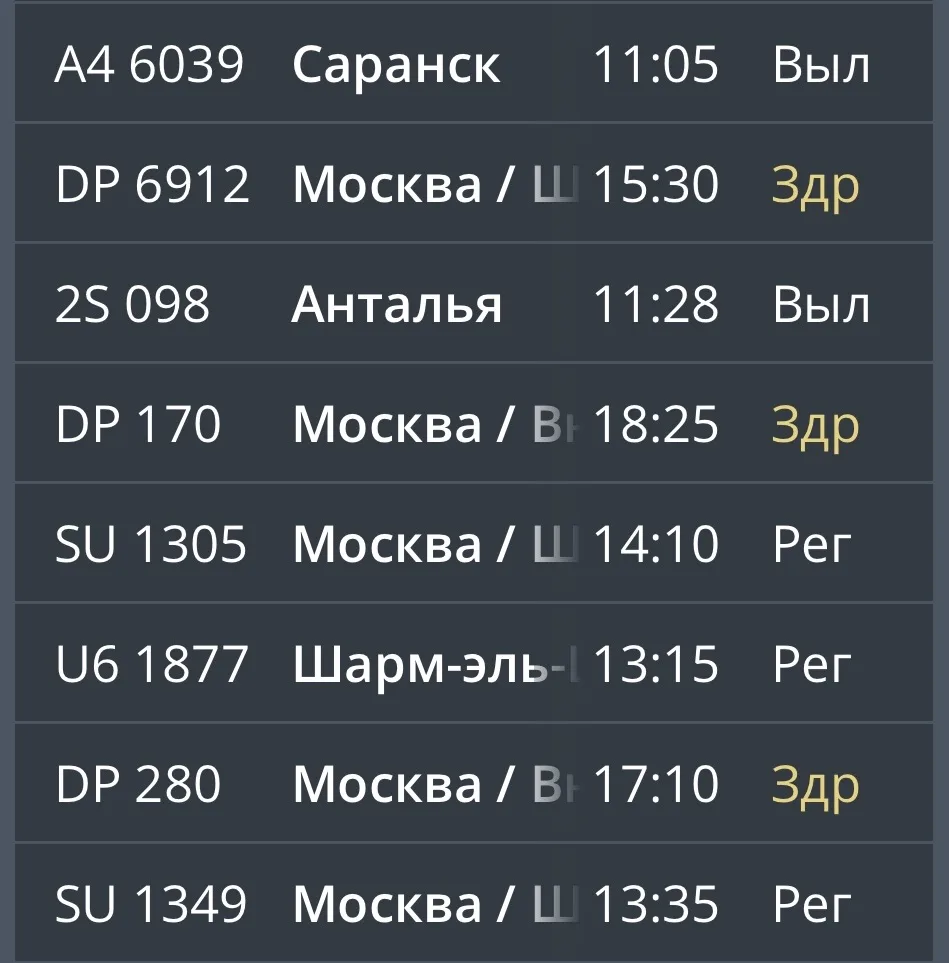Select flight DP 170 at 18:25
This screenshot has width=949, height=963.
tap(474, 425)
